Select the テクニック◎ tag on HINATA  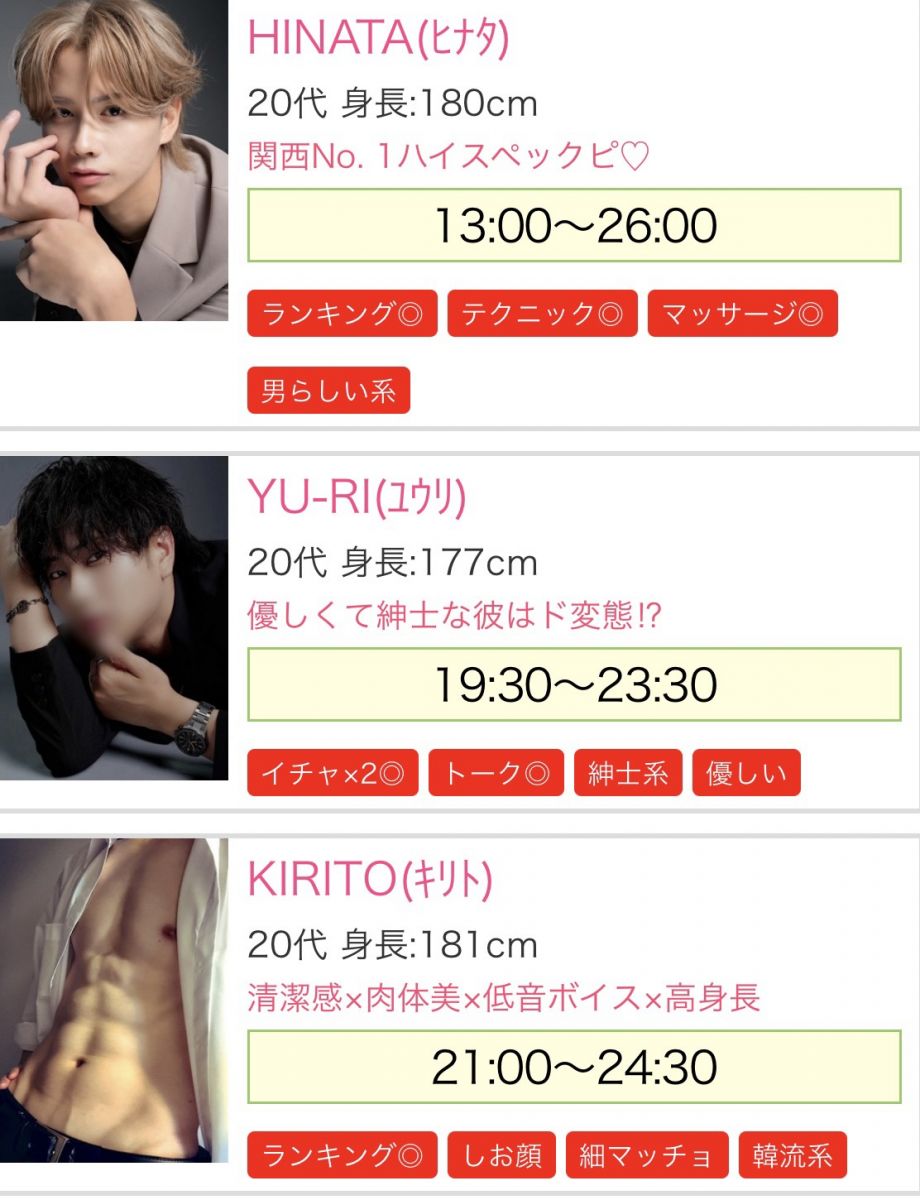(542, 315)
